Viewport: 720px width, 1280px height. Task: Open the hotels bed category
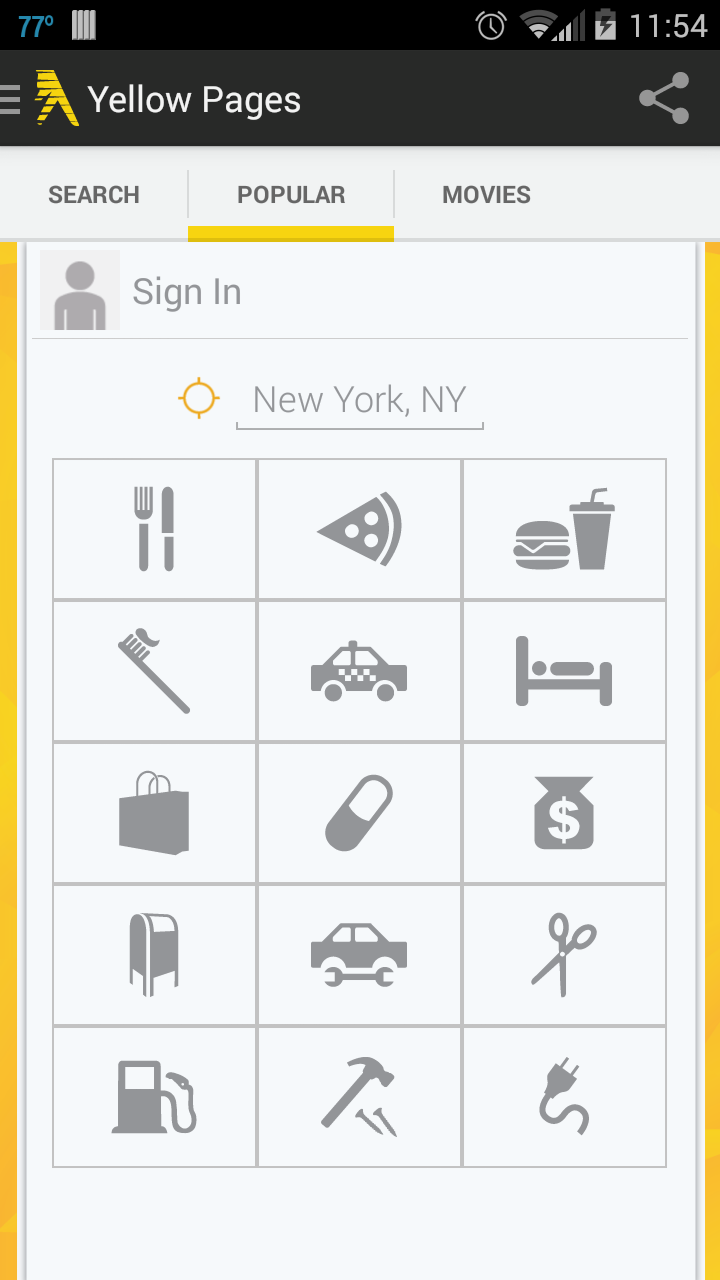[565, 671]
